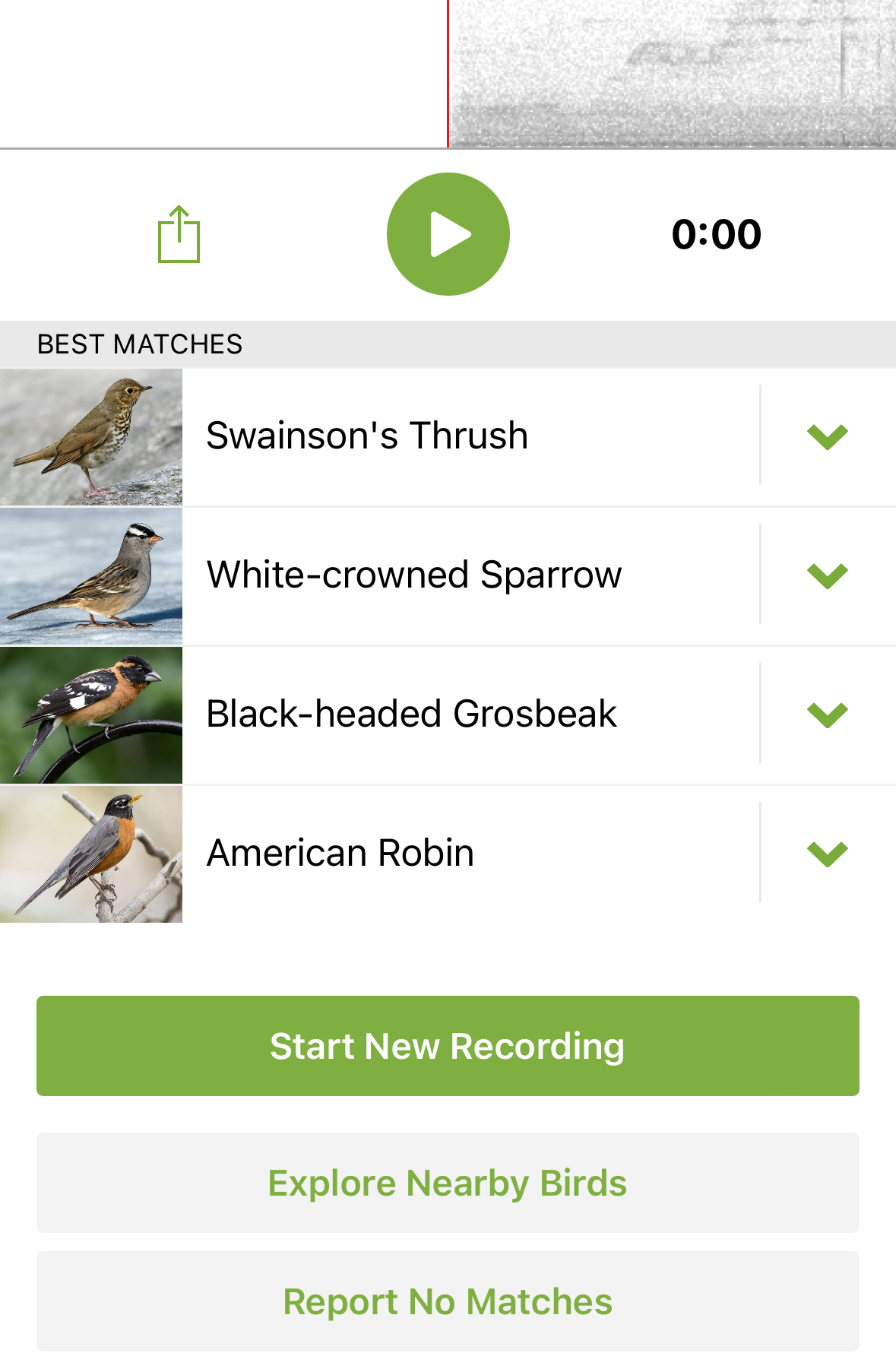Image resolution: width=896 pixels, height=1372 pixels.
Task: Open Black-headed Grosbeak match
Action: (x=411, y=715)
